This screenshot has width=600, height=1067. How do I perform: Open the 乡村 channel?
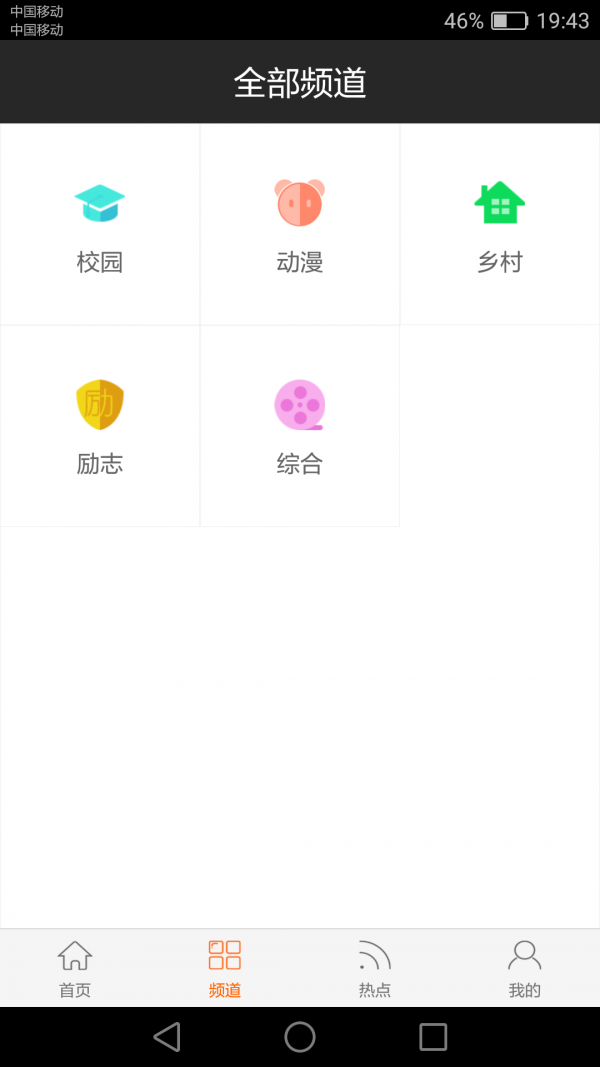[x=500, y=225]
